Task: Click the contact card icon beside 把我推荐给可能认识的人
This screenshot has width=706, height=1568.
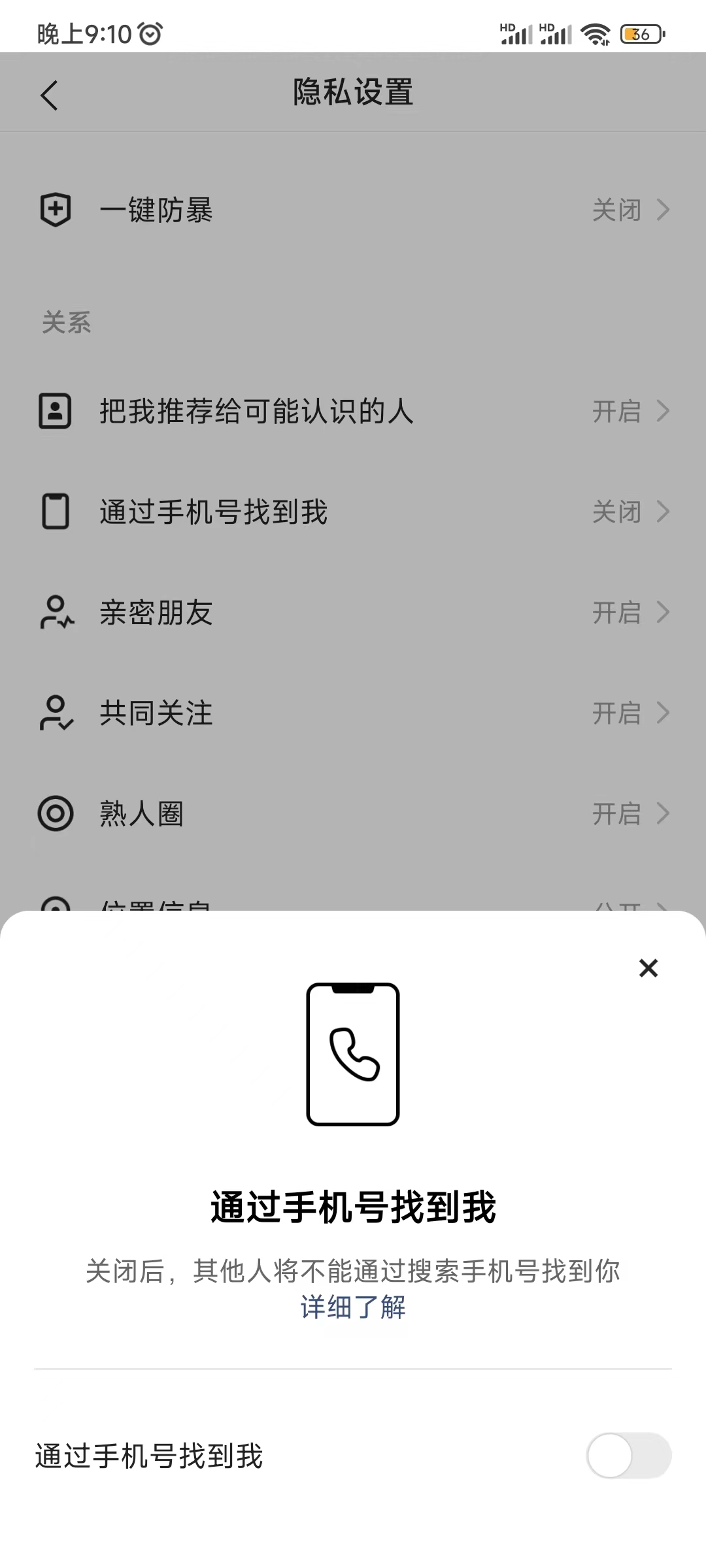Action: point(56,411)
